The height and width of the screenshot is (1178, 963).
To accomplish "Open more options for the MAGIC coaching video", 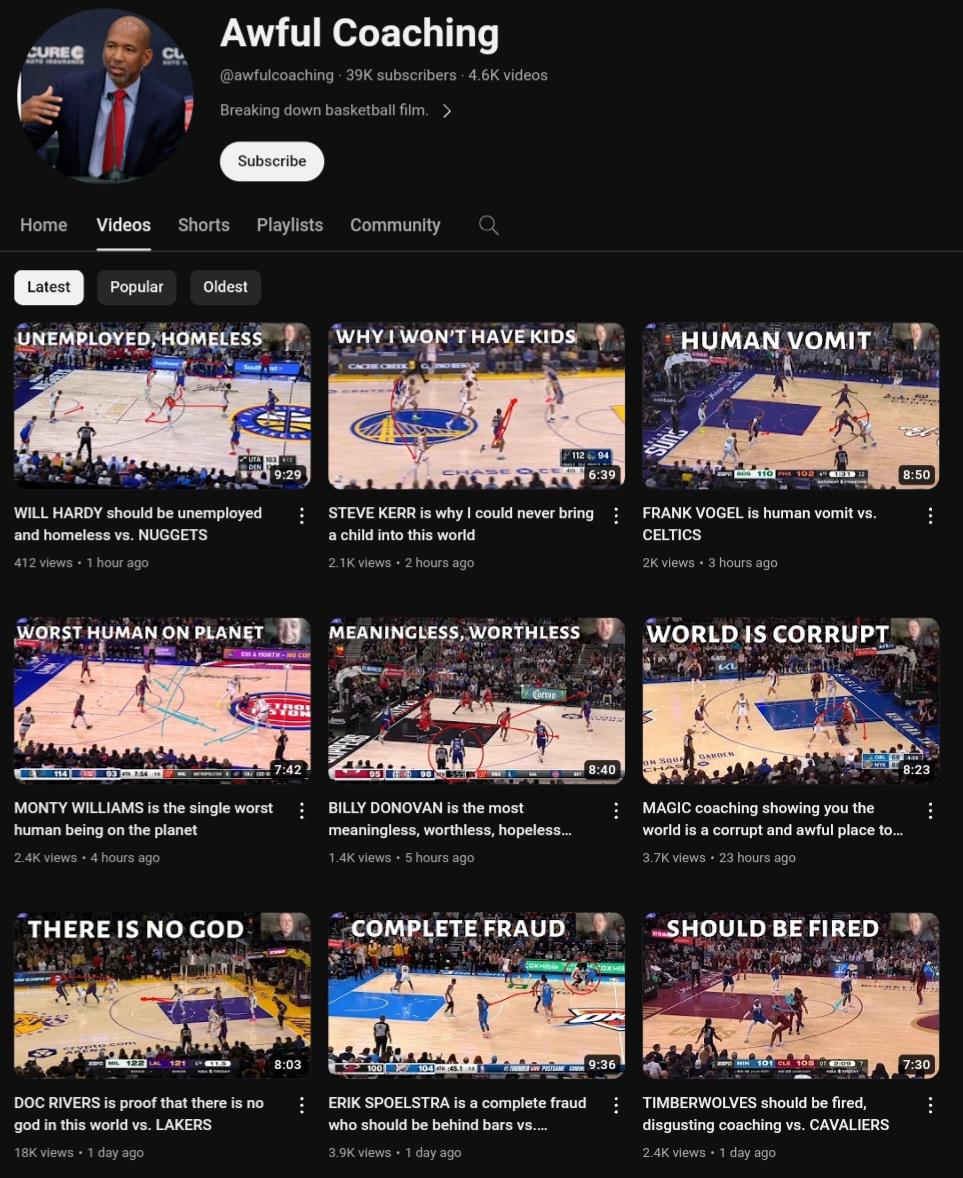I will click(930, 810).
